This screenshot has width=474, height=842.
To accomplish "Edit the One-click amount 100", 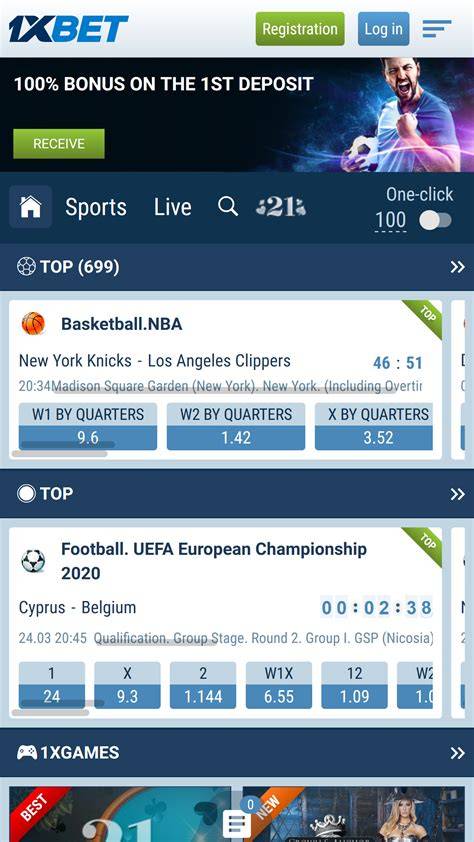I will [390, 220].
